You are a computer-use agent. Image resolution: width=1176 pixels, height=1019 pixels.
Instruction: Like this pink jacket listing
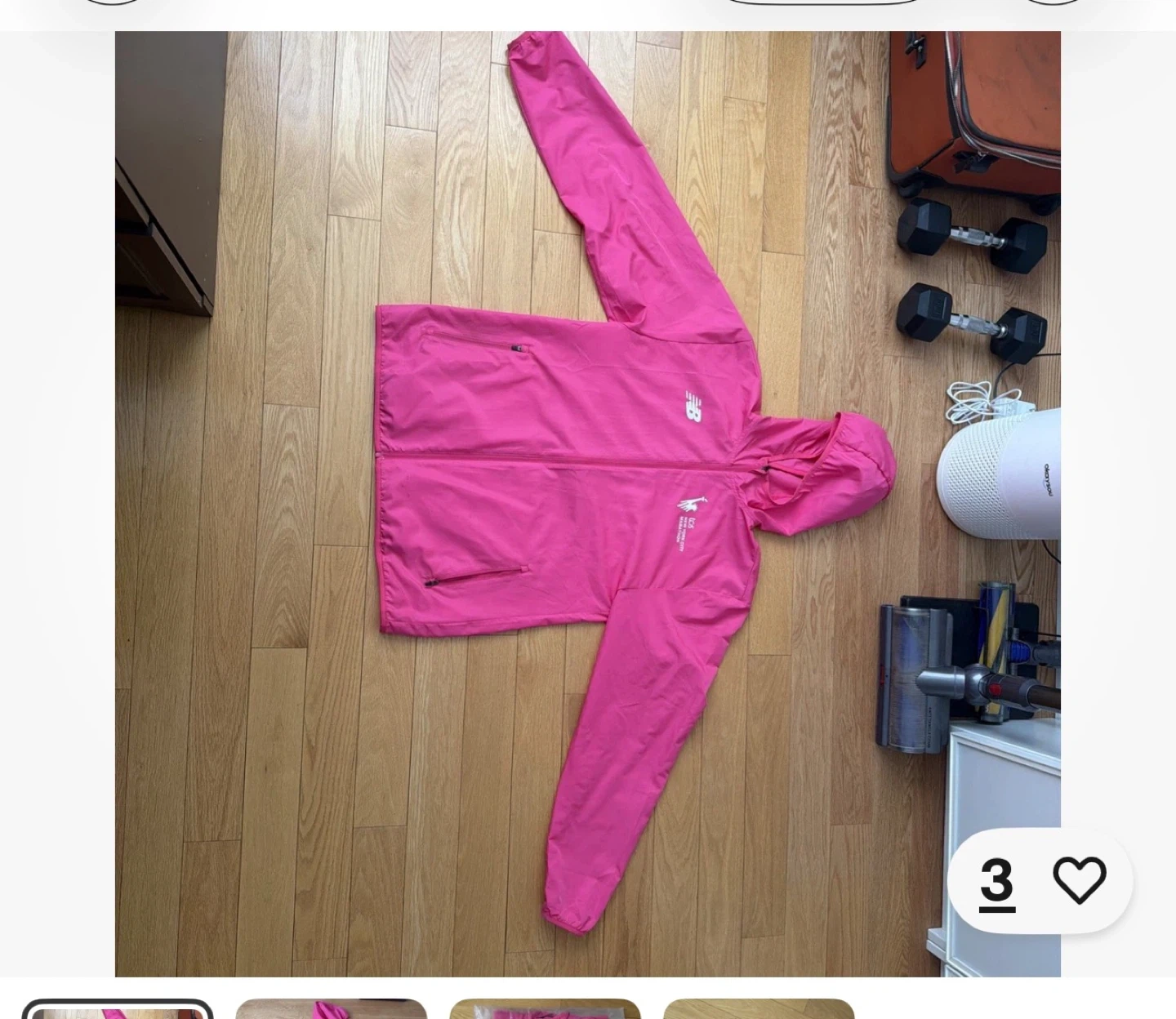[x=1080, y=880]
